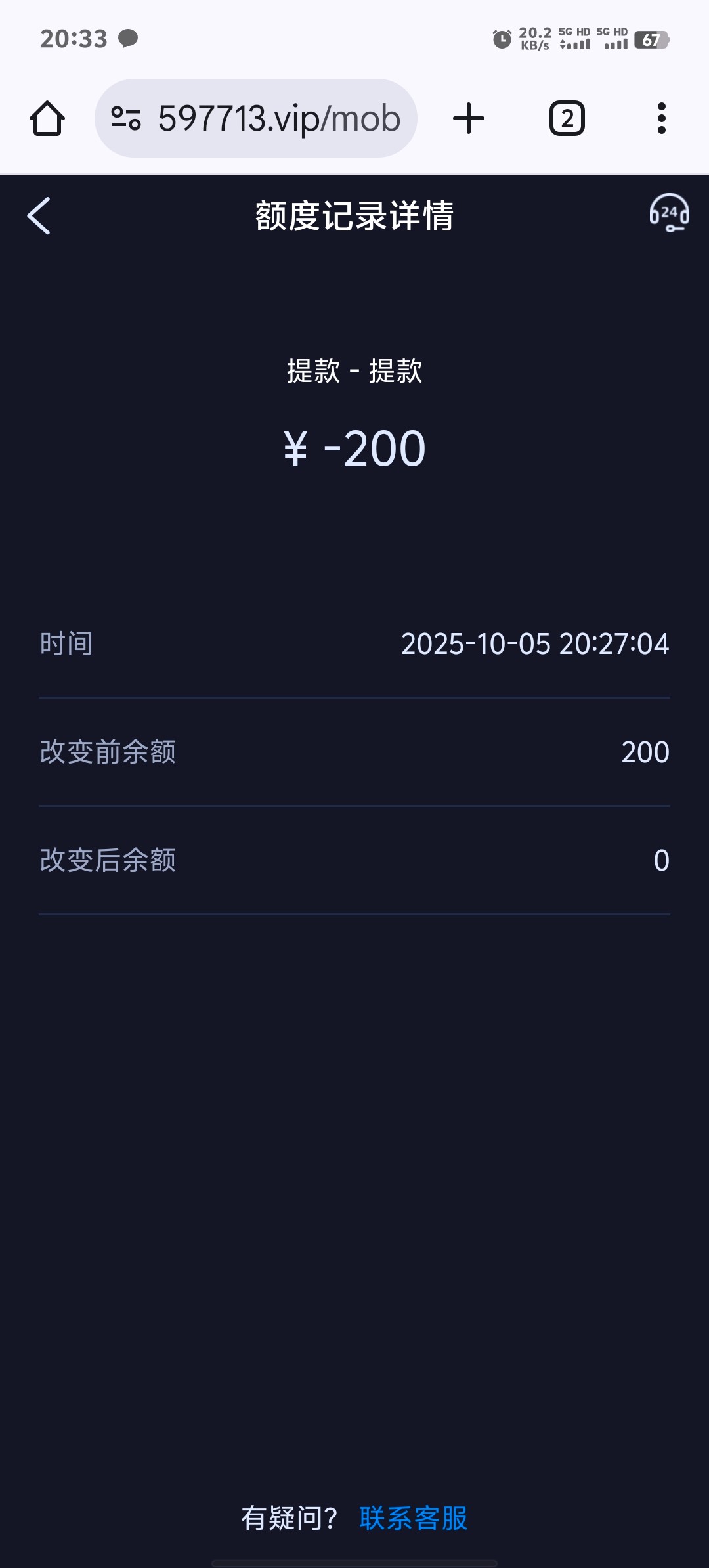Tap the message bubble icon in status bar
This screenshot has width=709, height=1568.
127,39
